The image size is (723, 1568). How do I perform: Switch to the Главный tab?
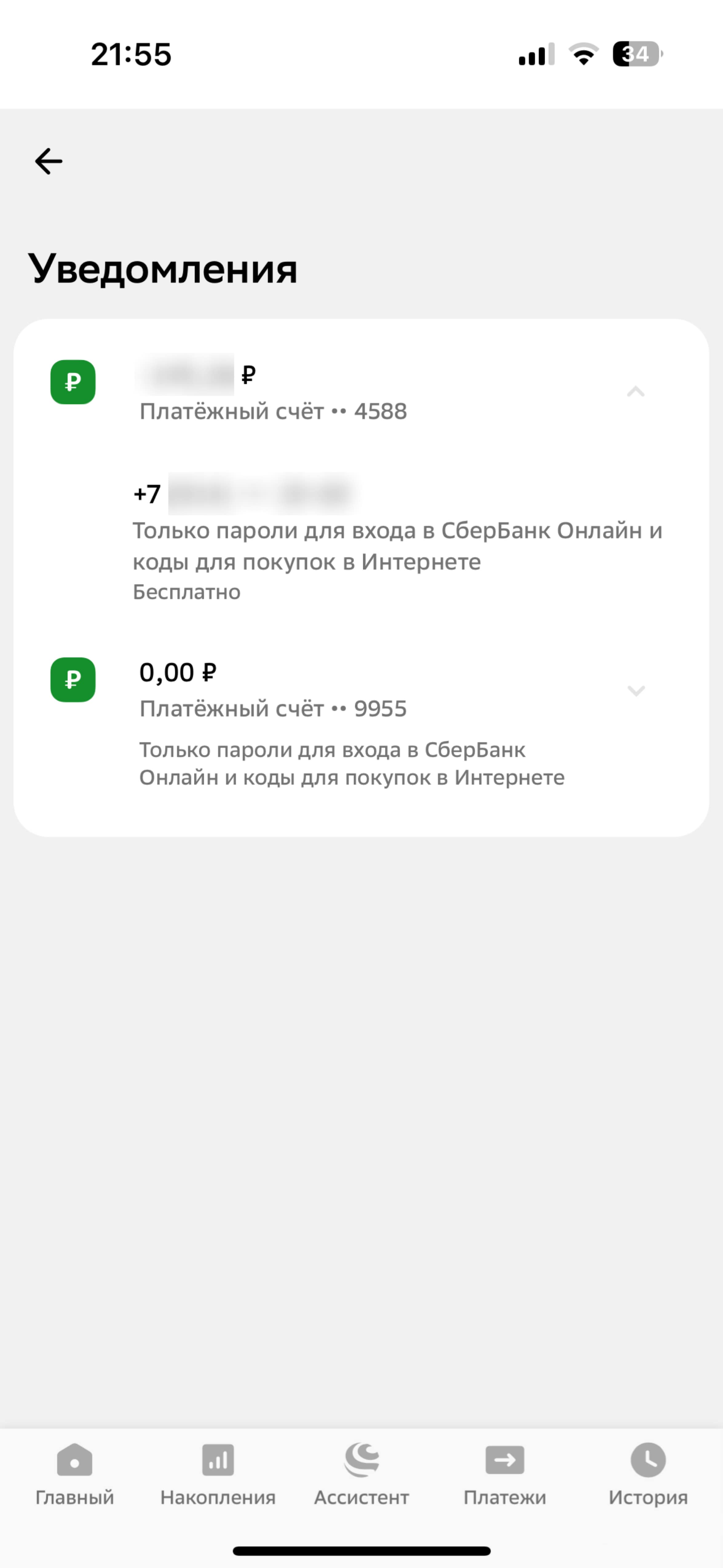point(74,1473)
